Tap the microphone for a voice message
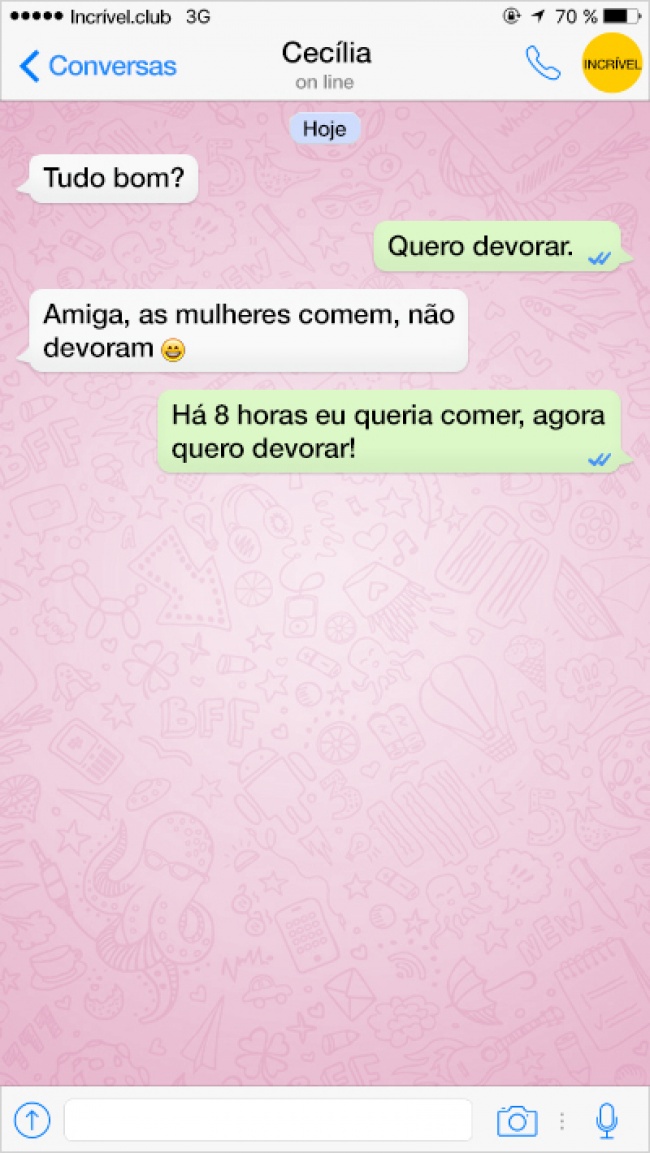This screenshot has width=650, height=1153. (x=606, y=1120)
